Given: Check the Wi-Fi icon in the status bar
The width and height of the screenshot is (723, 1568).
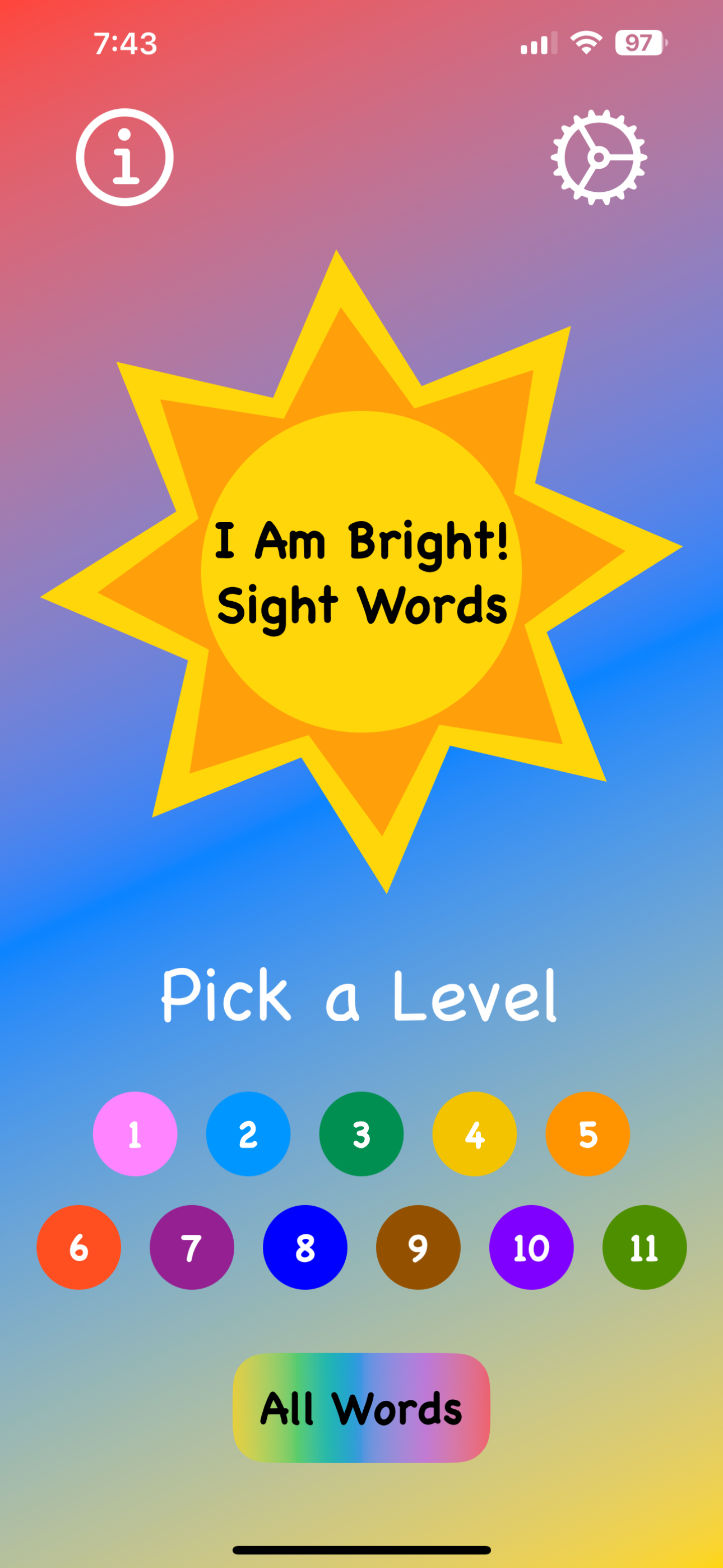Looking at the screenshot, I should [585, 41].
